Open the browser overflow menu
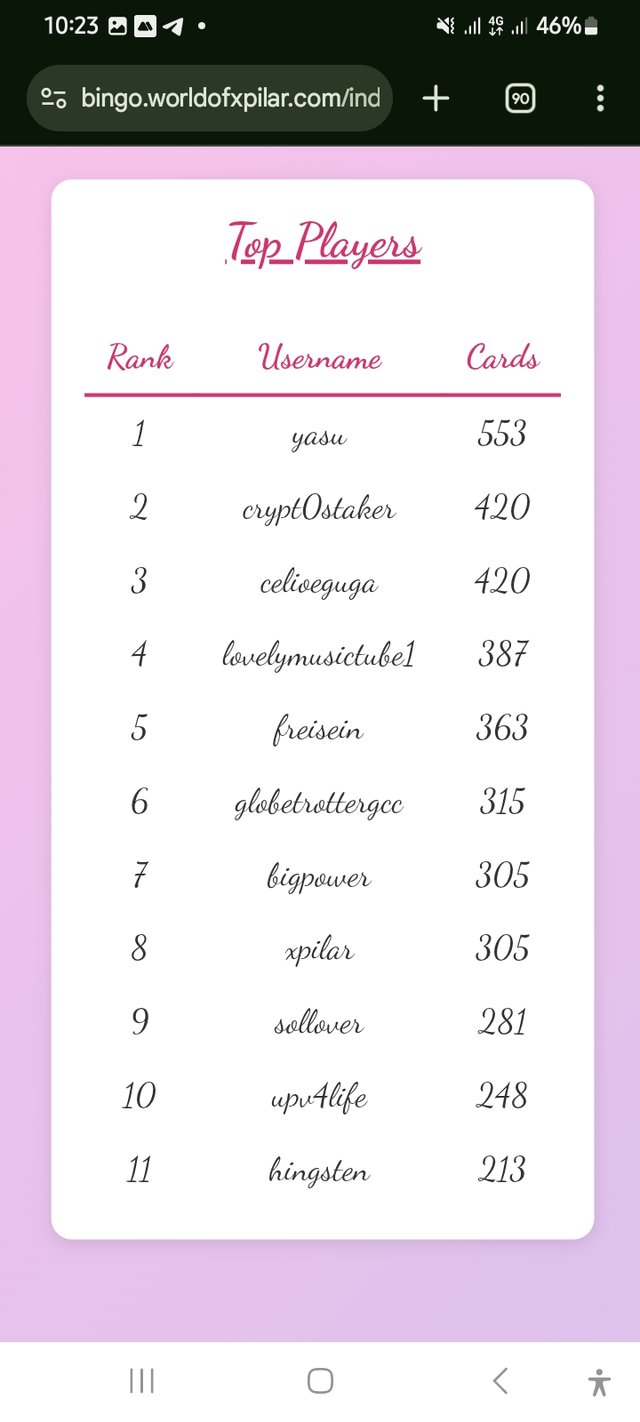This screenshot has height=1422, width=640. [600, 98]
